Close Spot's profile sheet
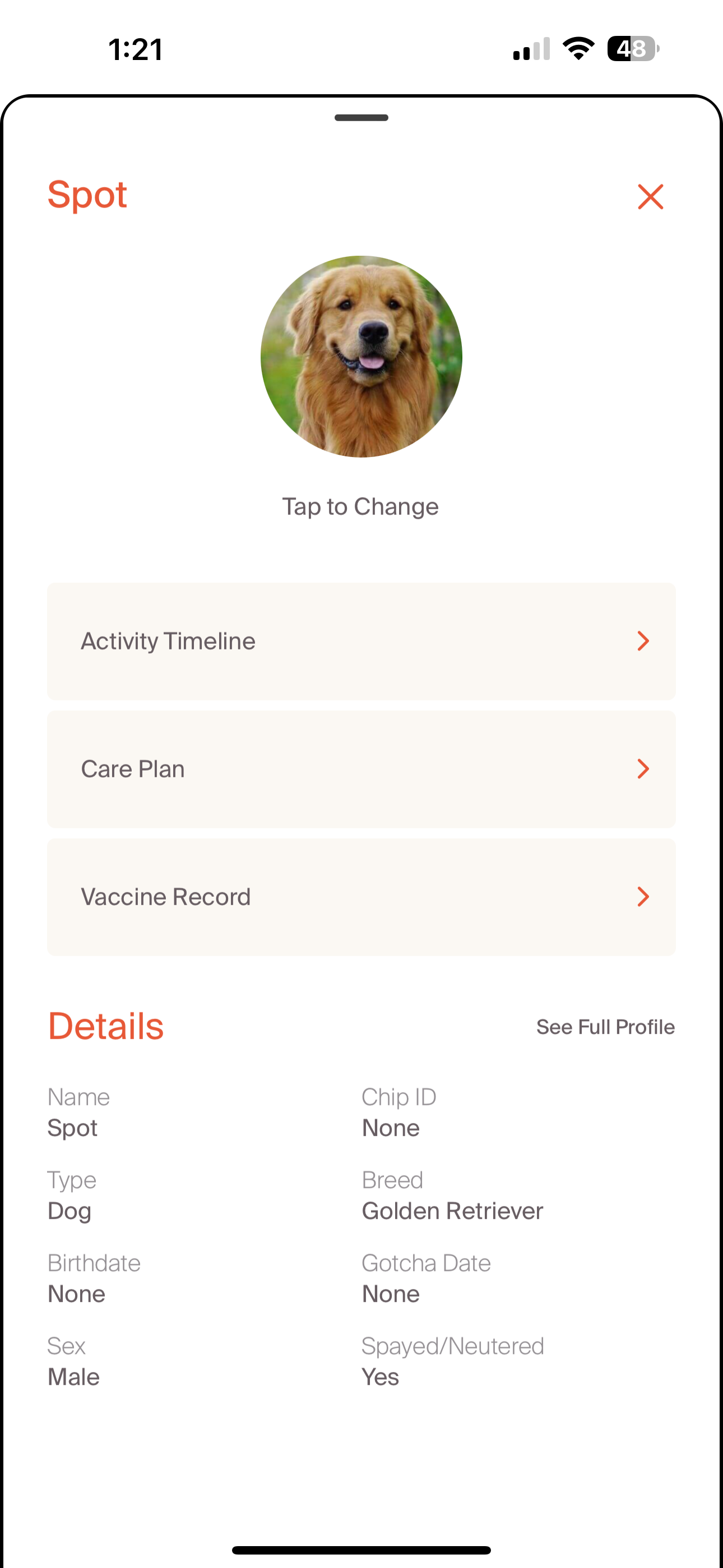This screenshot has height=1568, width=723. point(650,197)
